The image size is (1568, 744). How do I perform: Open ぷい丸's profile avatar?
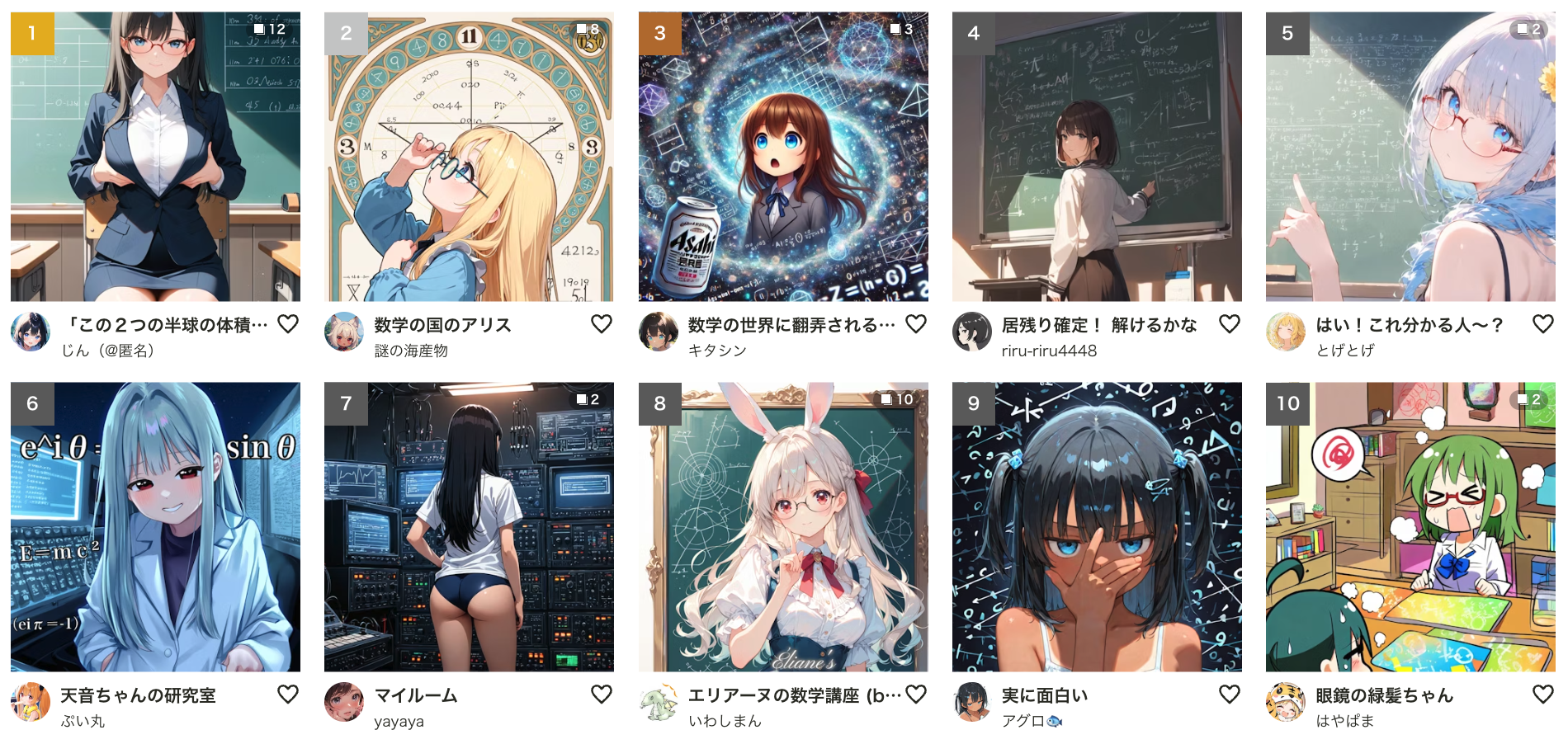[x=31, y=702]
